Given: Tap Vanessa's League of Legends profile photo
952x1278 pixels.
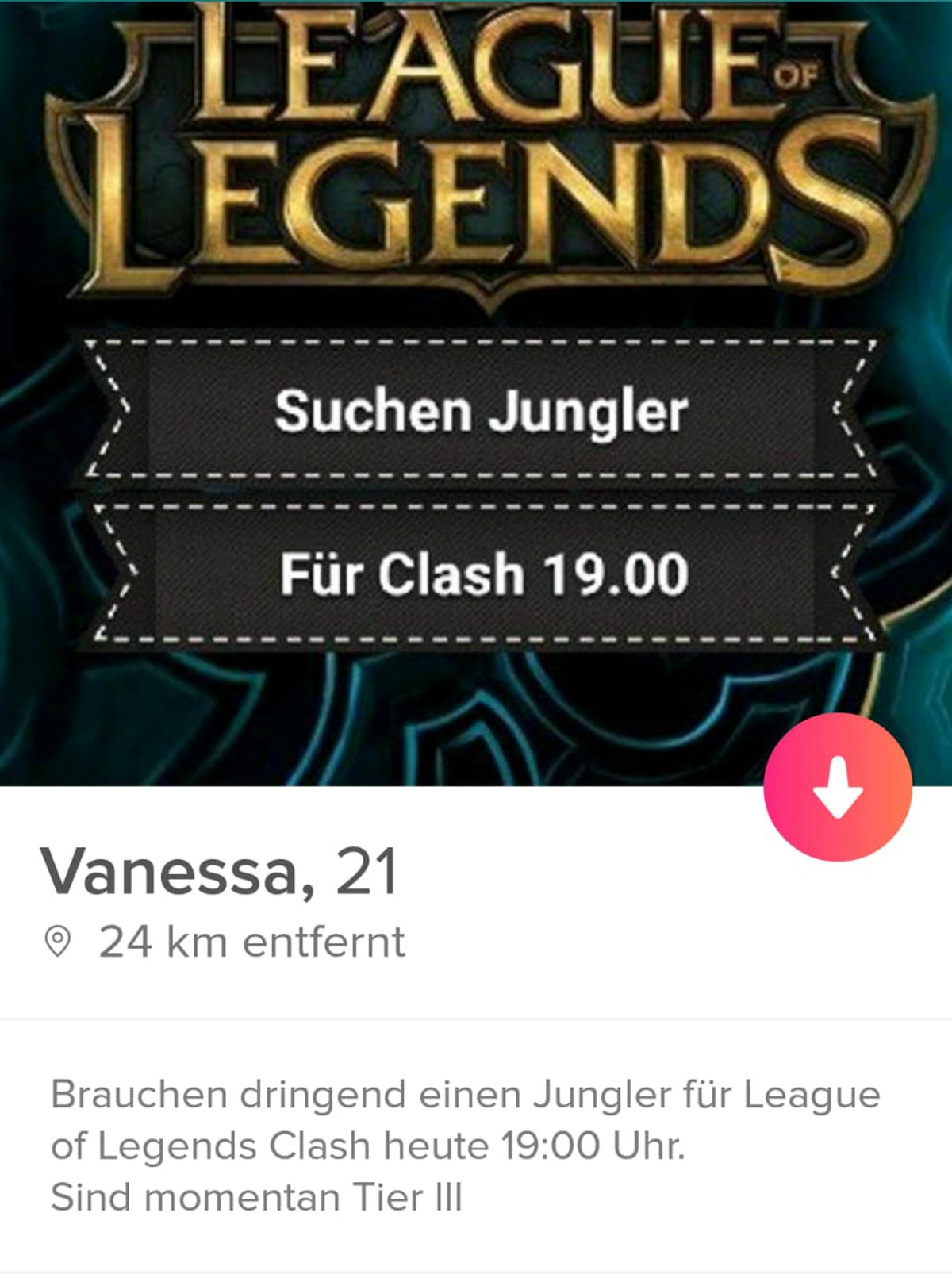Looking at the screenshot, I should [x=476, y=381].
